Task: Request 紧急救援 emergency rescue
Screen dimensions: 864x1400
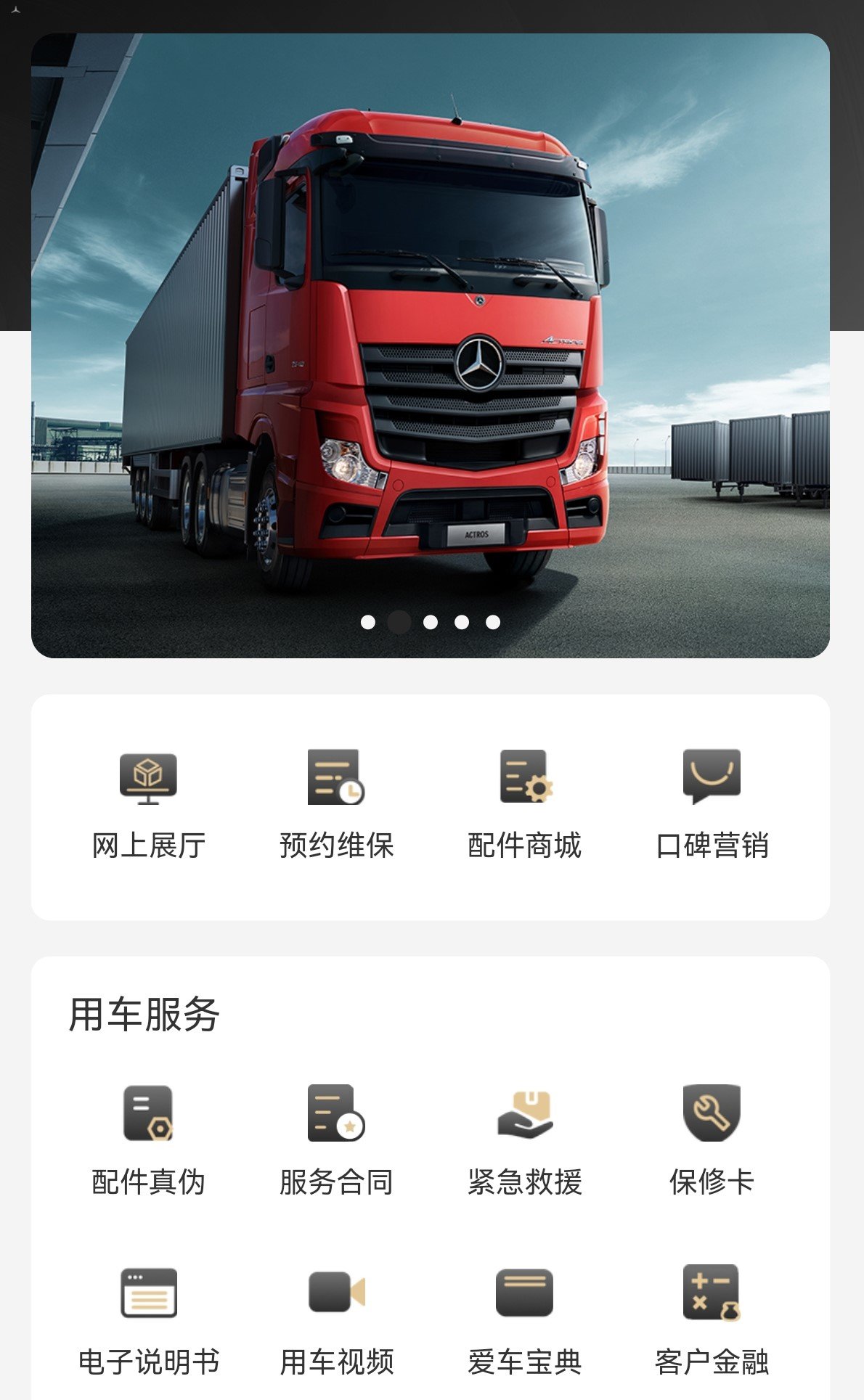Action: [x=524, y=1139]
